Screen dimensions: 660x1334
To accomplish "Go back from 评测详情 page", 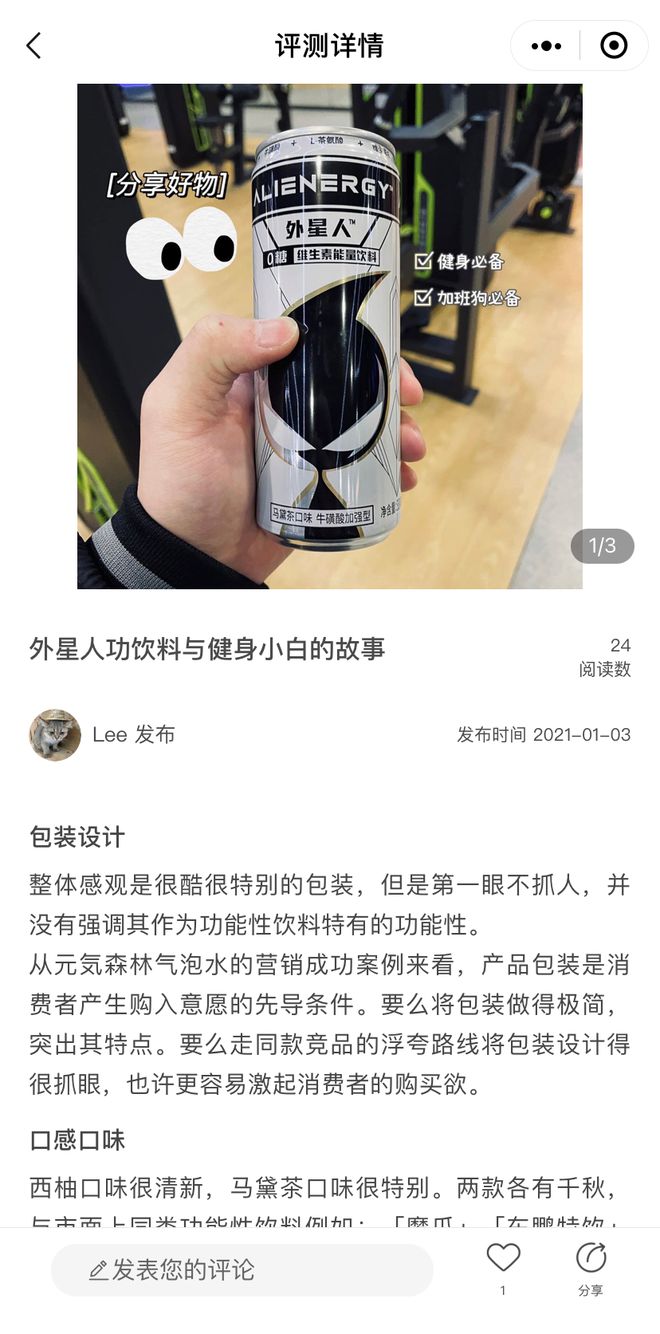I will [x=34, y=45].
